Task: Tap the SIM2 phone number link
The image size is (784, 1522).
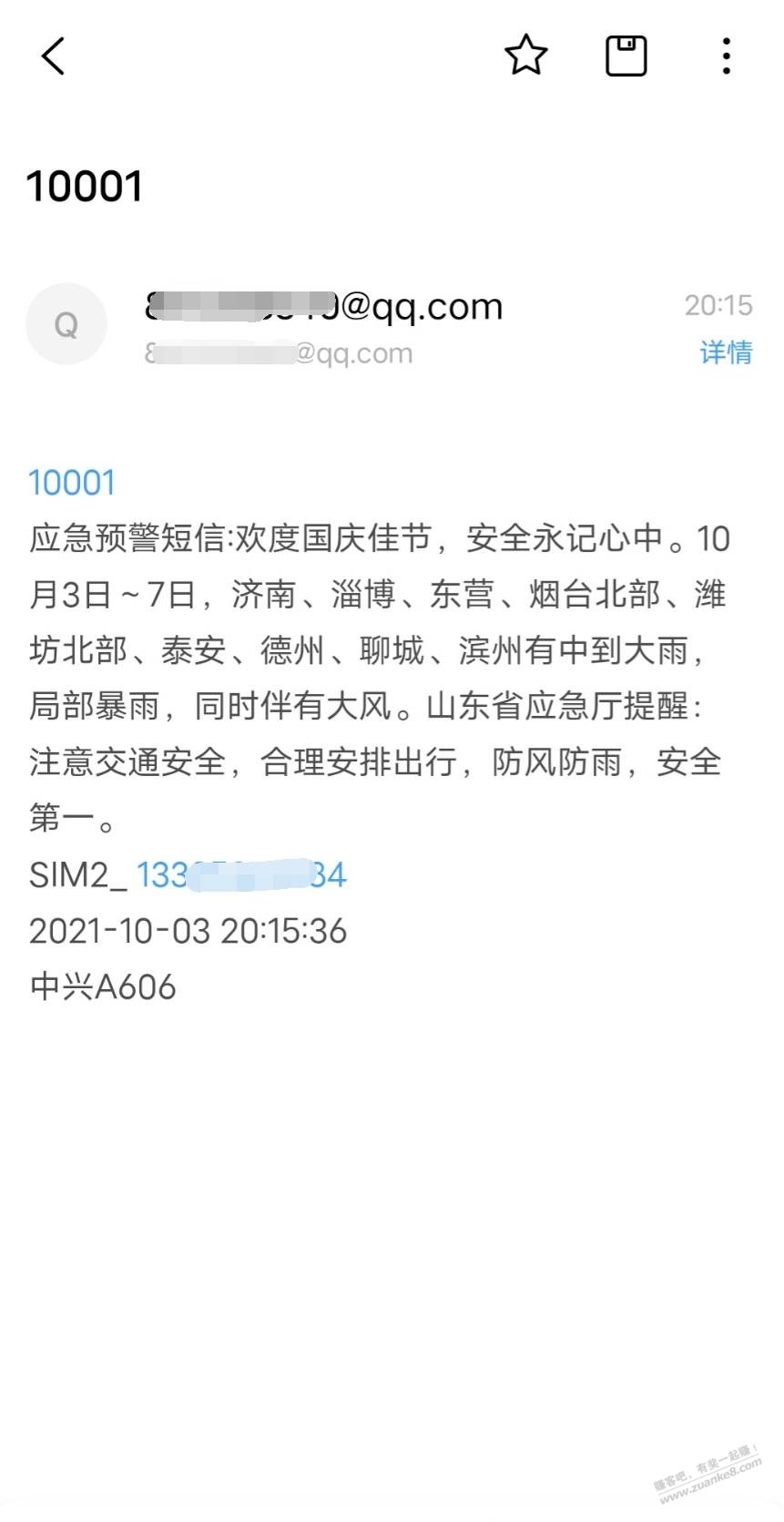Action: pyautogui.click(x=241, y=875)
